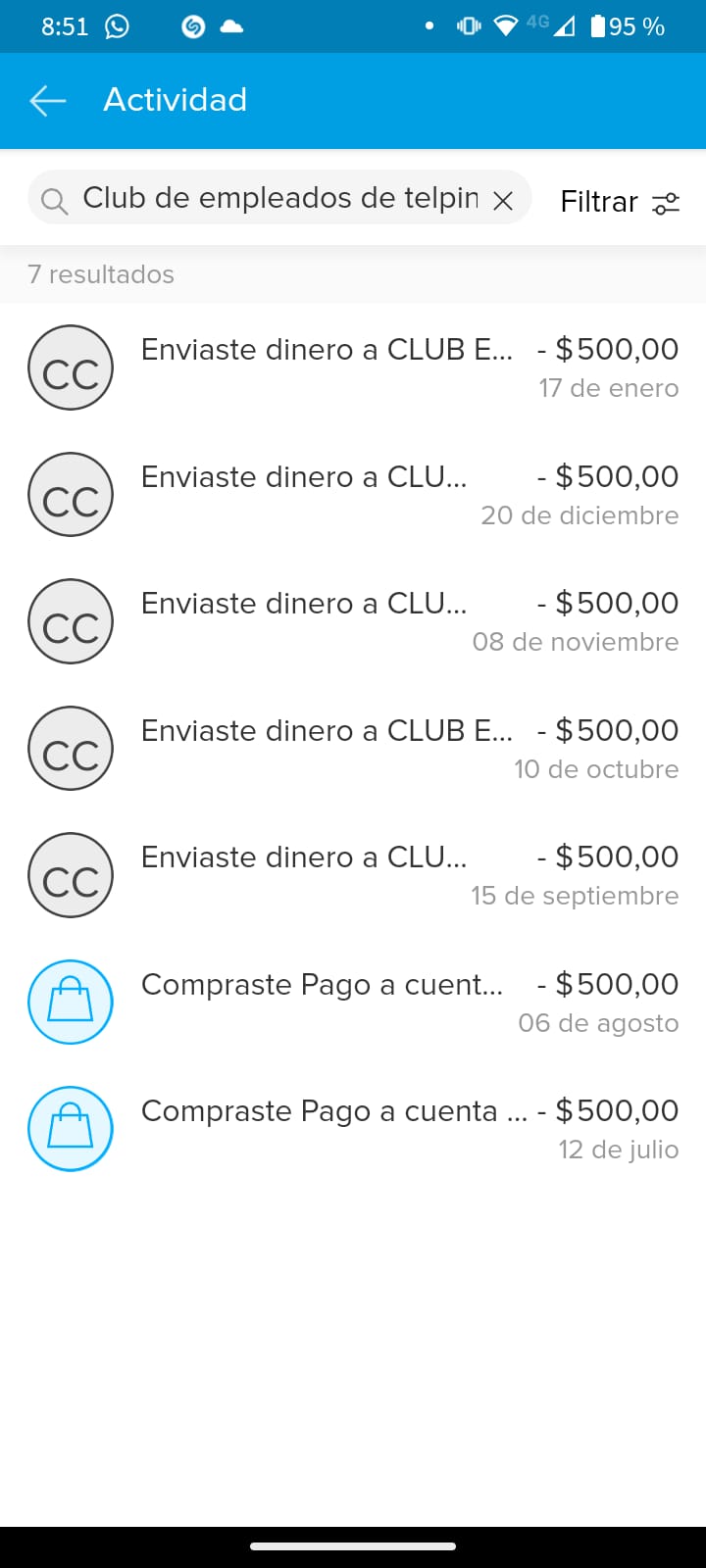Select the 08 de noviembre transaction
Viewport: 706px width, 1568px height.
click(x=353, y=621)
